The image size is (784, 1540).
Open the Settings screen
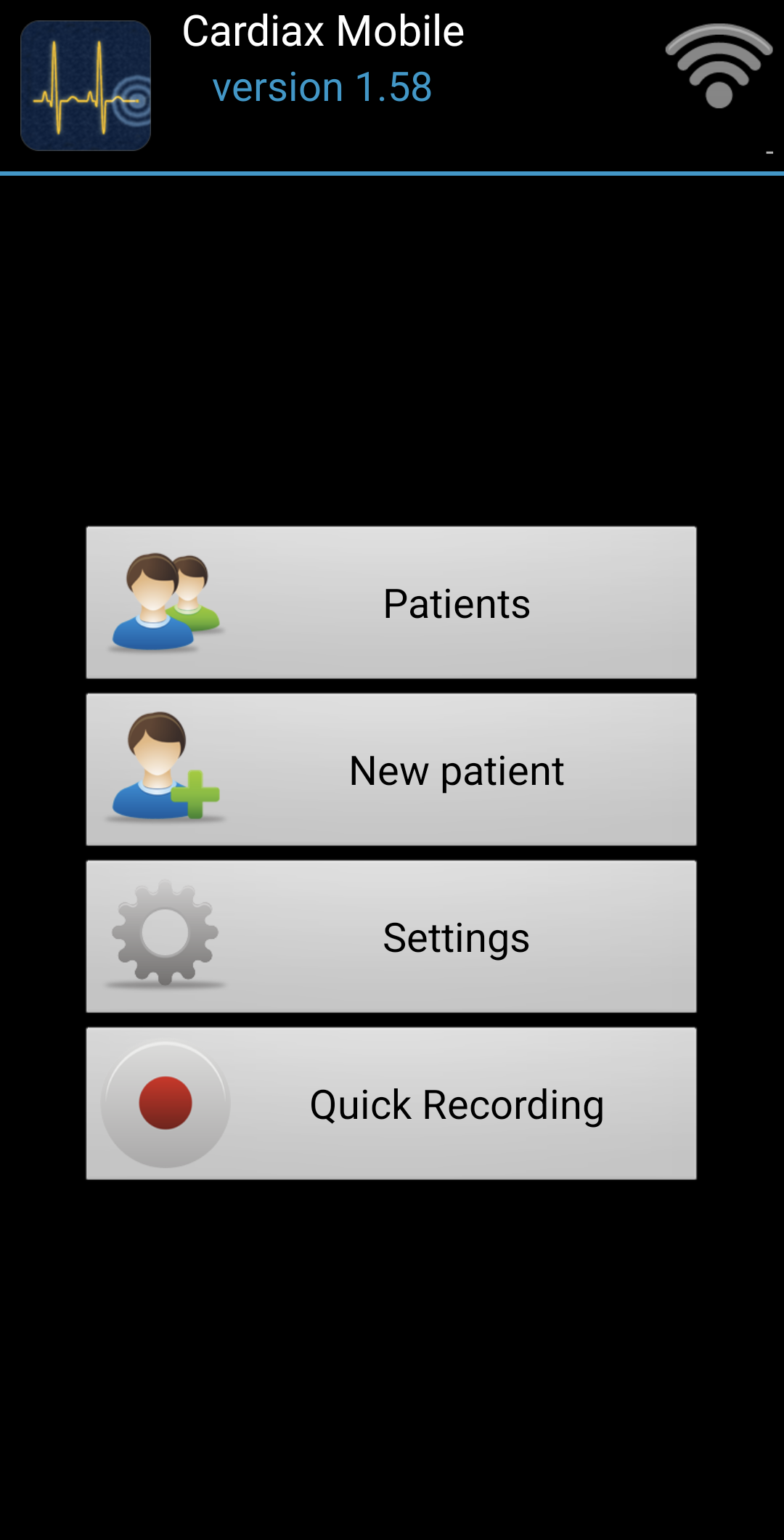coord(391,937)
